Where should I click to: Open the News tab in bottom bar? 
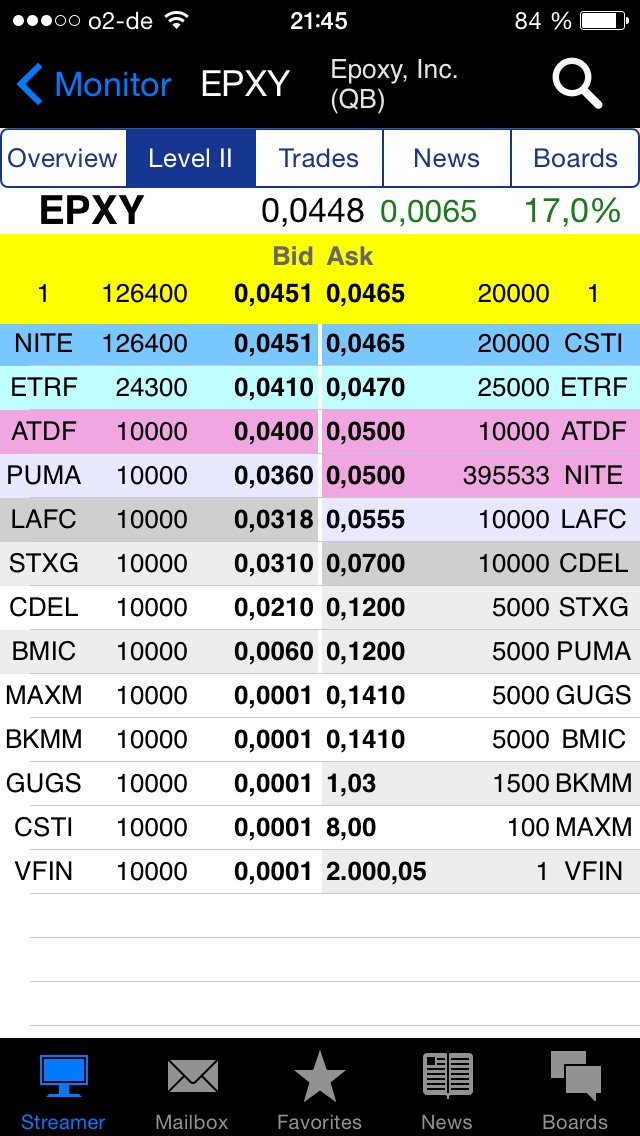(447, 1090)
